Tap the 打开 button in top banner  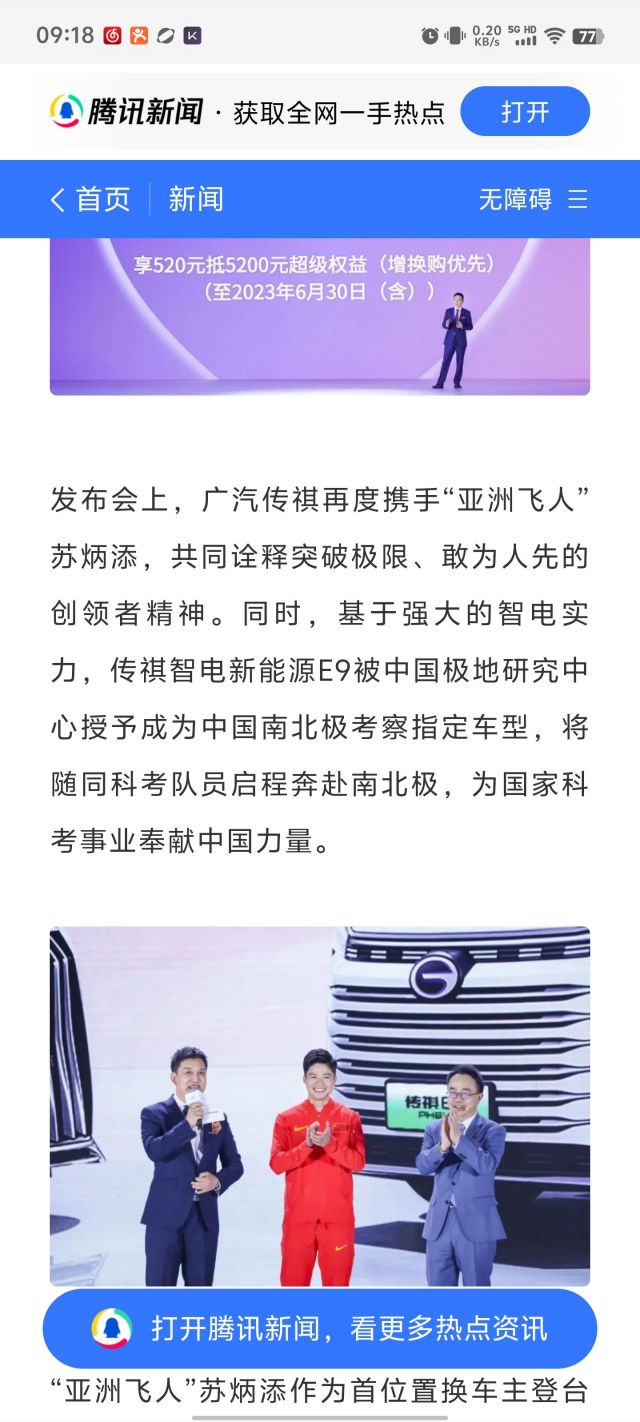[x=524, y=112]
